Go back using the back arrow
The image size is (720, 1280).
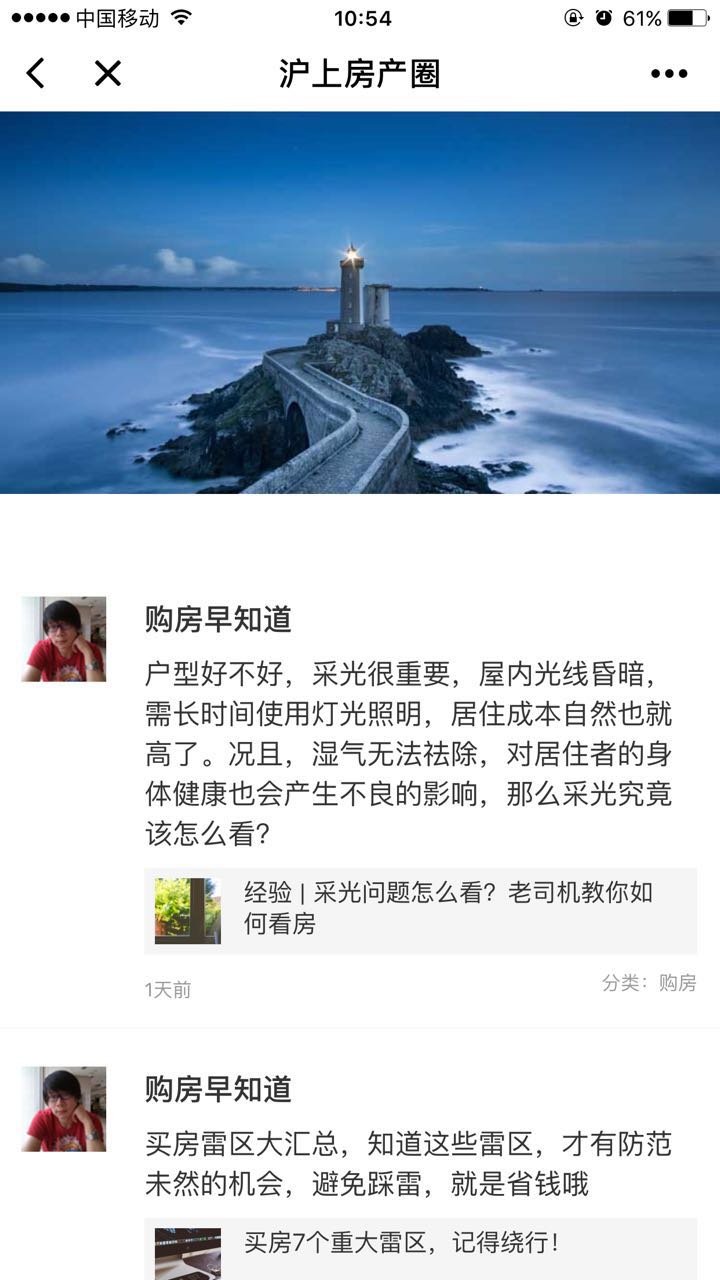[x=36, y=73]
